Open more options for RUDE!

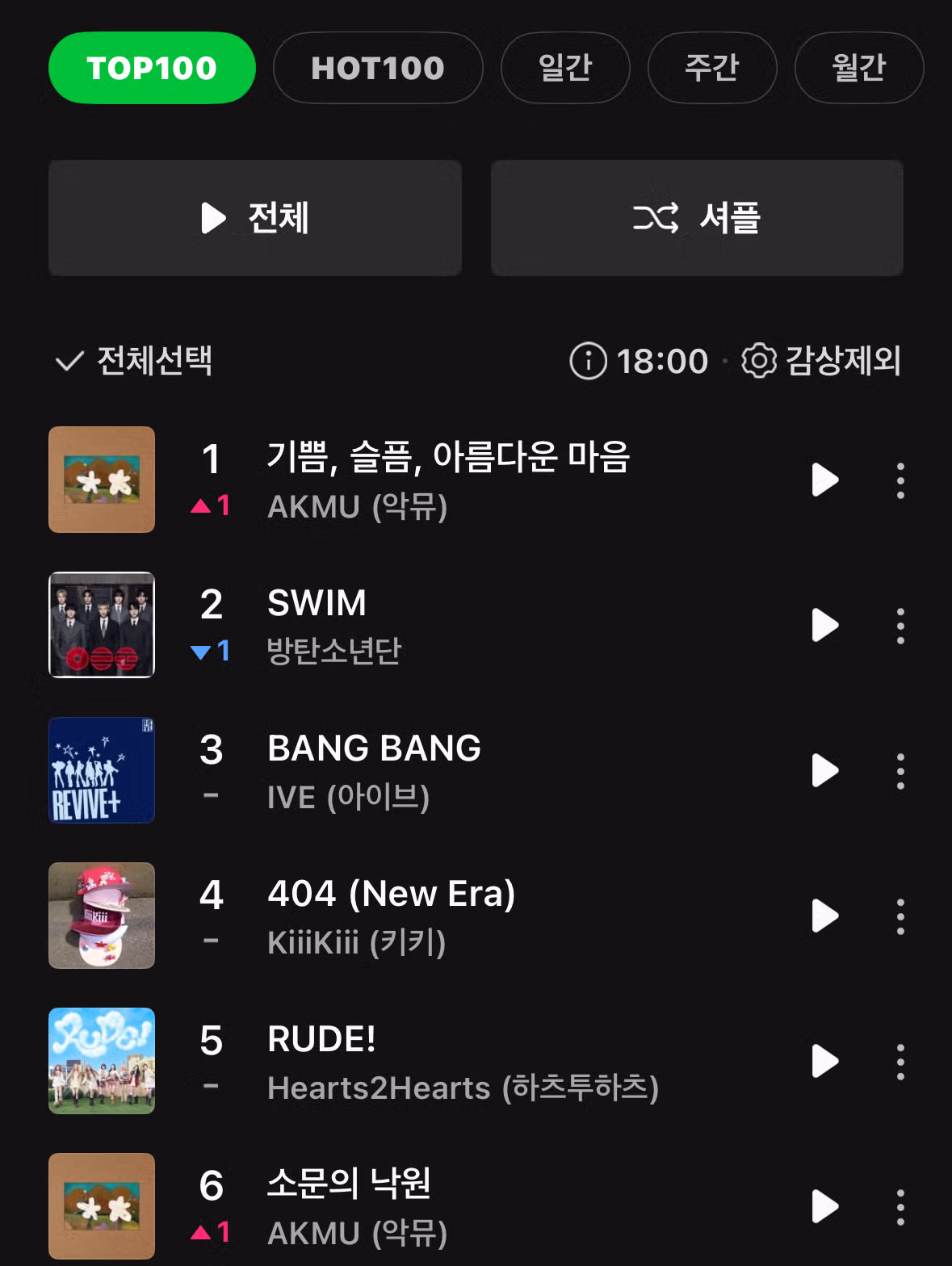coord(900,1062)
